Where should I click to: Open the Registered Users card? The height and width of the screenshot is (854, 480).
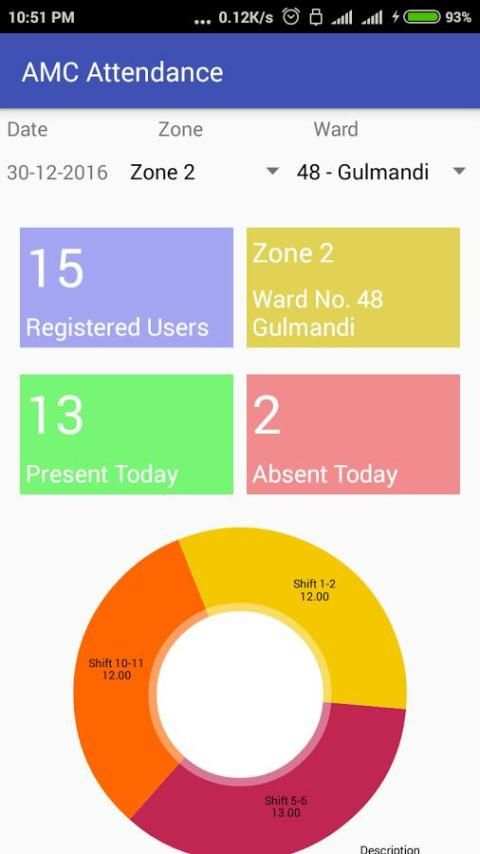(x=126, y=288)
